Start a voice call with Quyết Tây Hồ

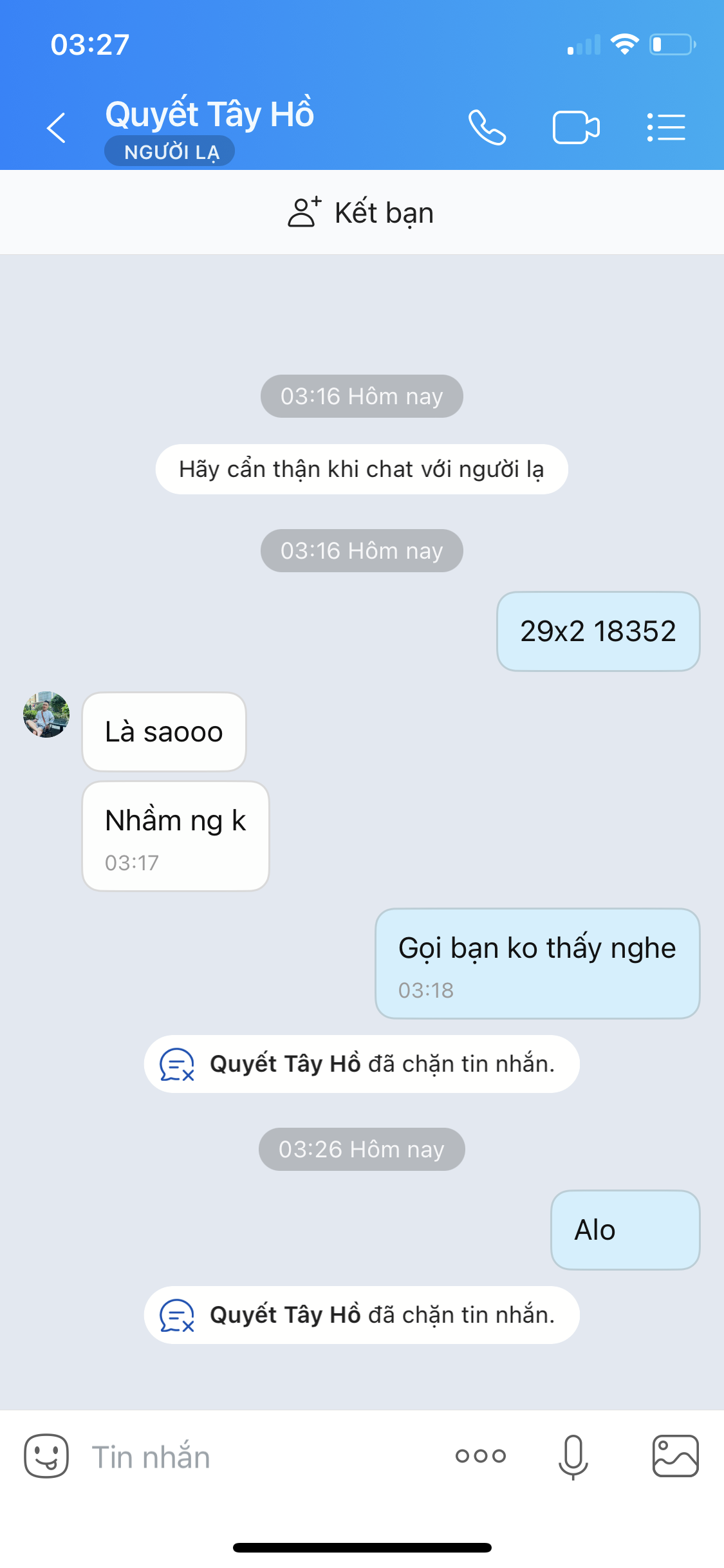pos(487,127)
